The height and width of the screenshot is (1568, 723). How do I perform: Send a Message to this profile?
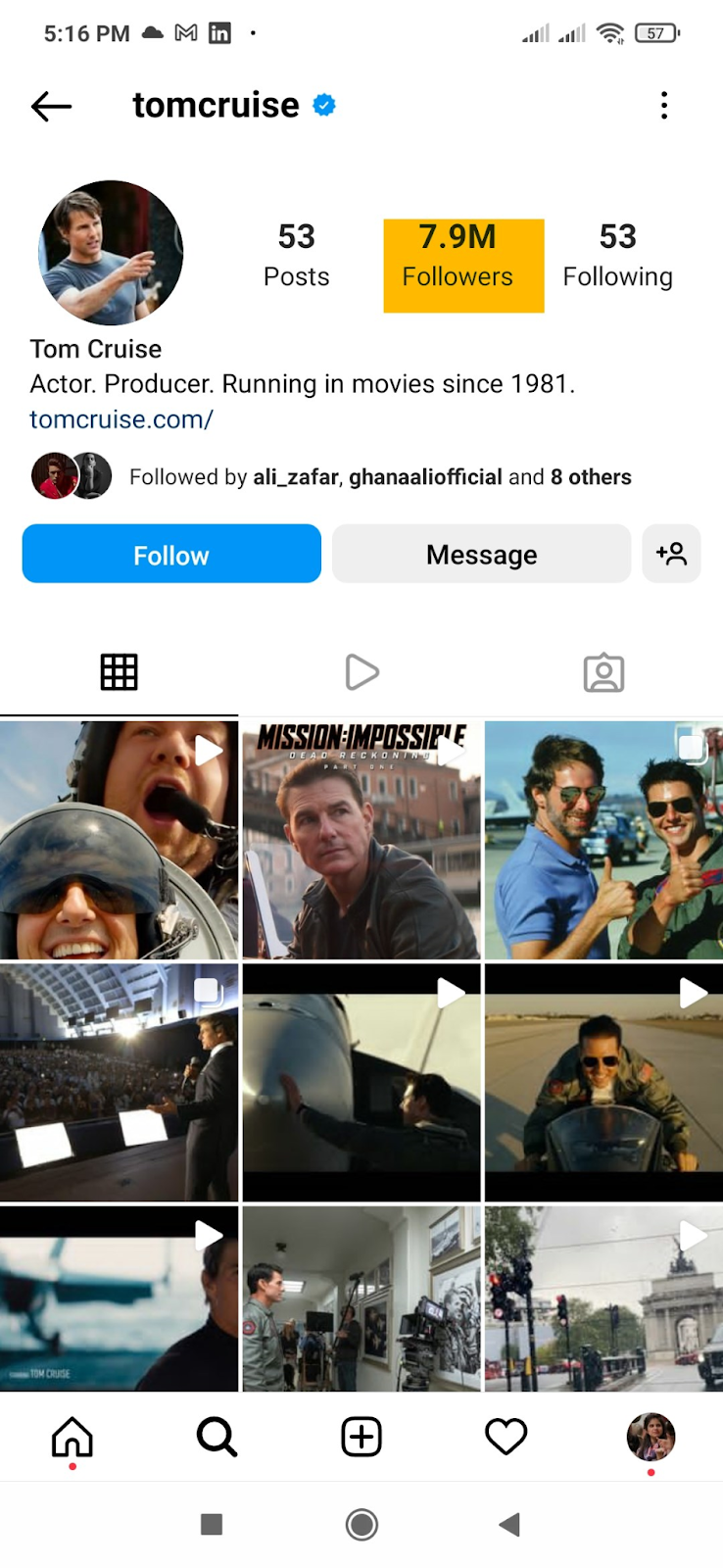(481, 555)
